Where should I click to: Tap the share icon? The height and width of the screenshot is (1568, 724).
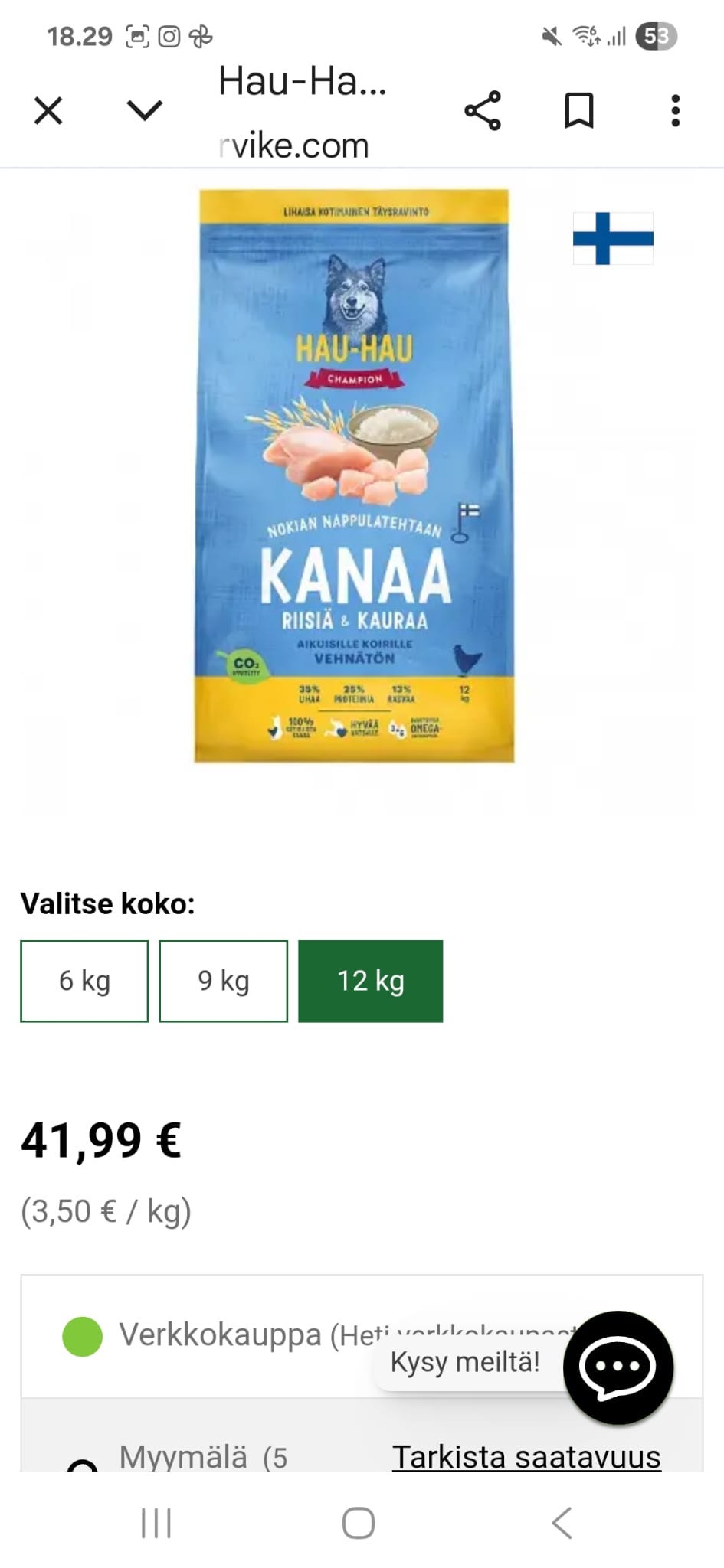point(483,111)
